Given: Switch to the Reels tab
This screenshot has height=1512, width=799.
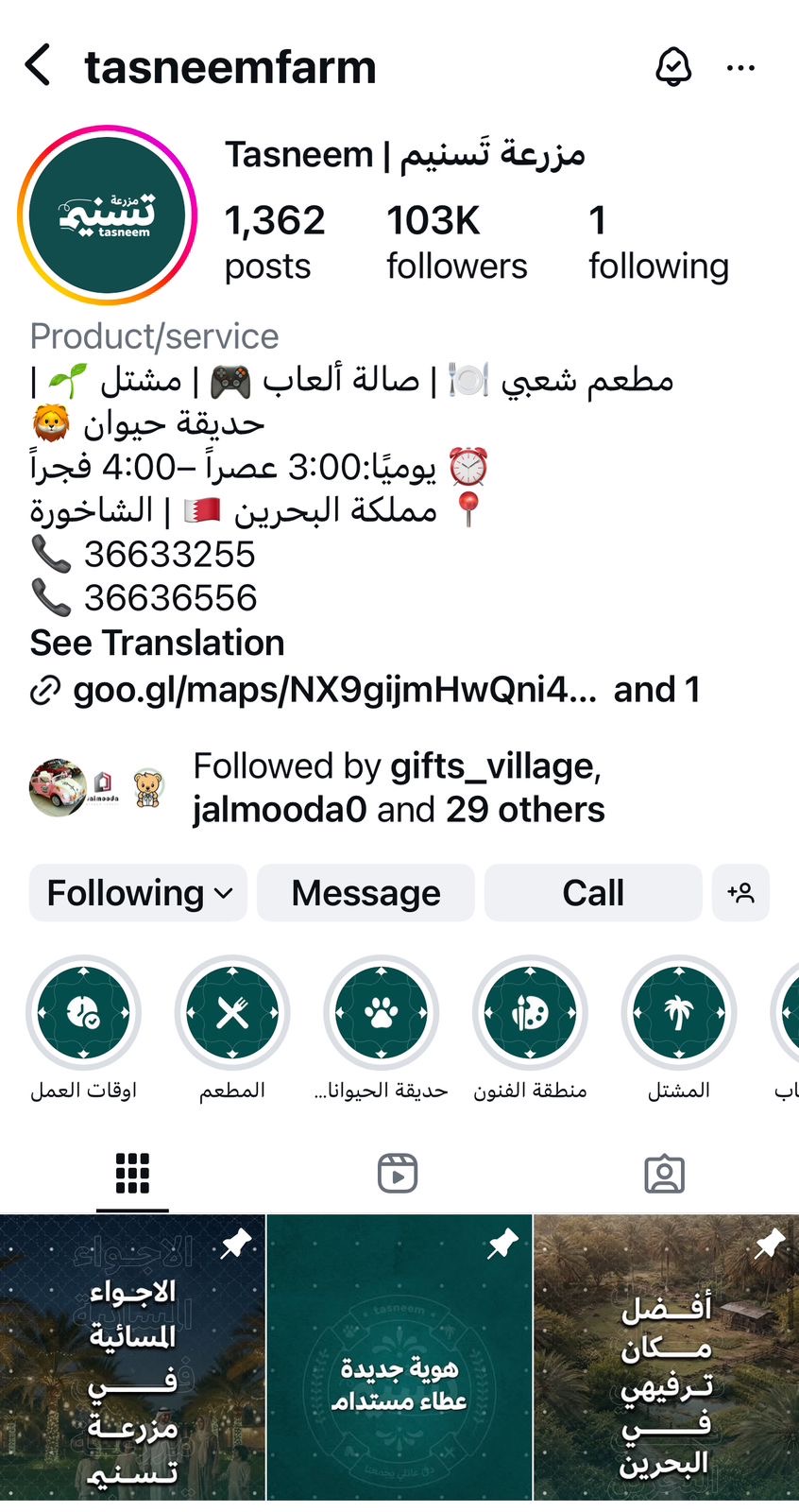Looking at the screenshot, I should tap(398, 1174).
